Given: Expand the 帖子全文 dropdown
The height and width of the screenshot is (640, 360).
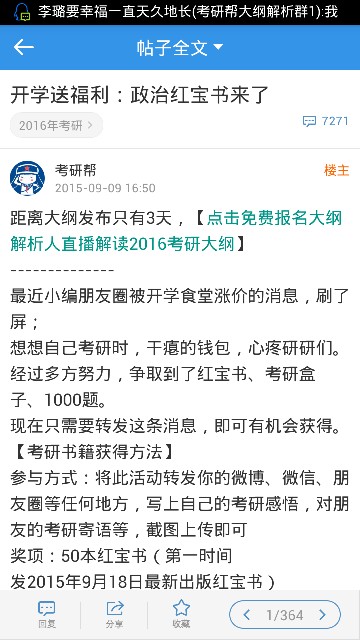Looking at the screenshot, I should [180, 48].
